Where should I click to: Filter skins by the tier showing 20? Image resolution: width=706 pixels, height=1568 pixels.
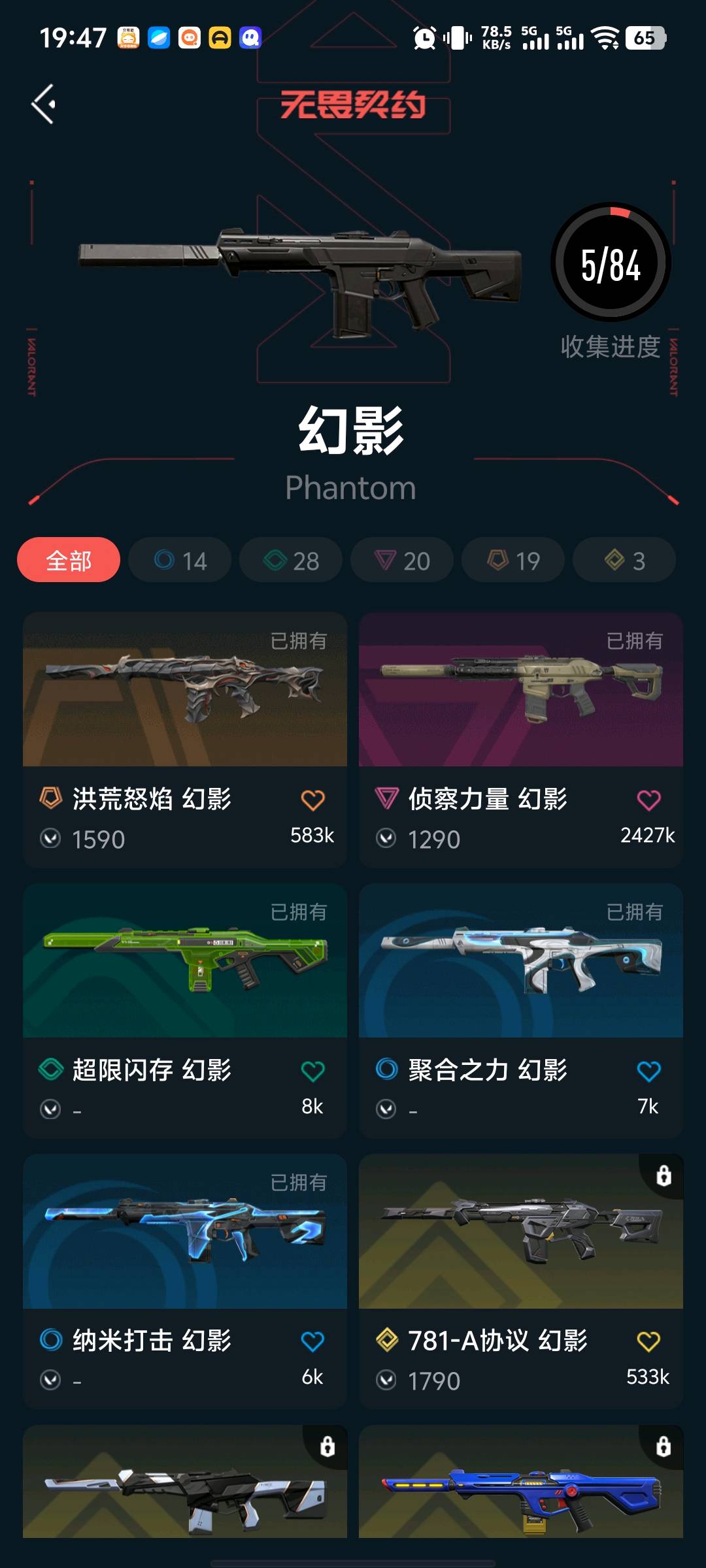[x=402, y=560]
